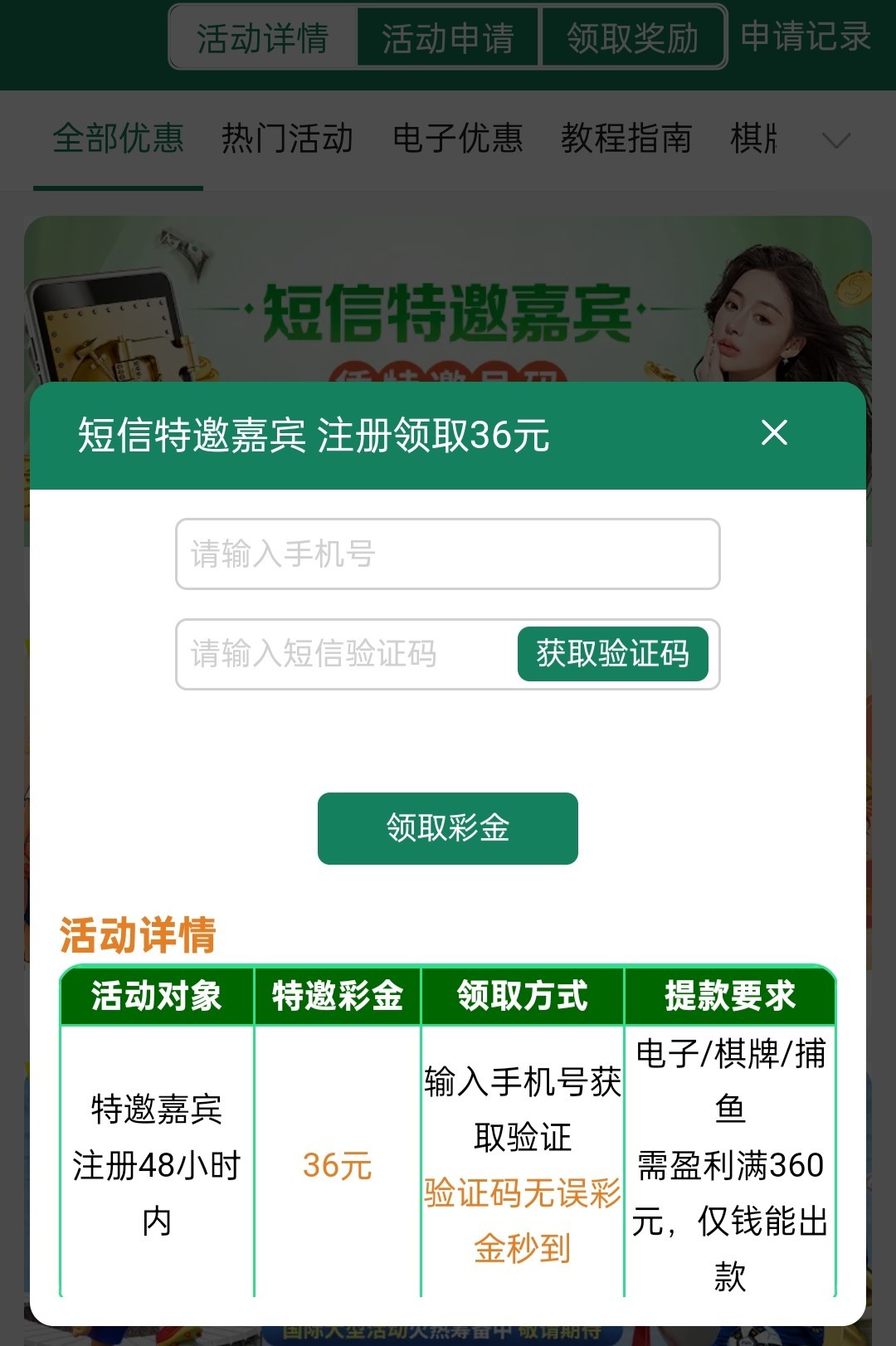Switch to the 活动申请 segment
This screenshot has height=1346, width=896.
point(448,38)
